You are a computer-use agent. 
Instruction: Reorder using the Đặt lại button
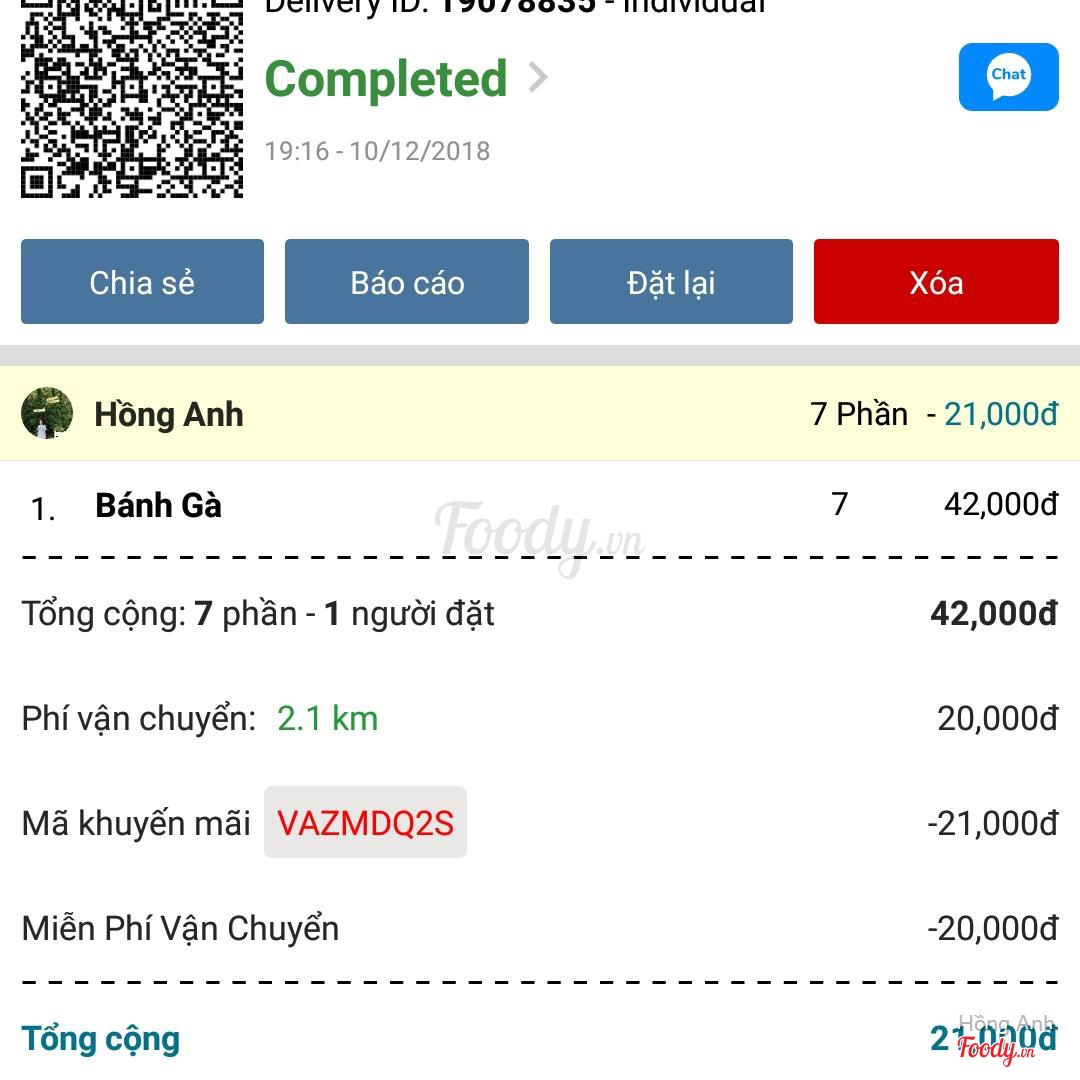pyautogui.click(x=671, y=282)
